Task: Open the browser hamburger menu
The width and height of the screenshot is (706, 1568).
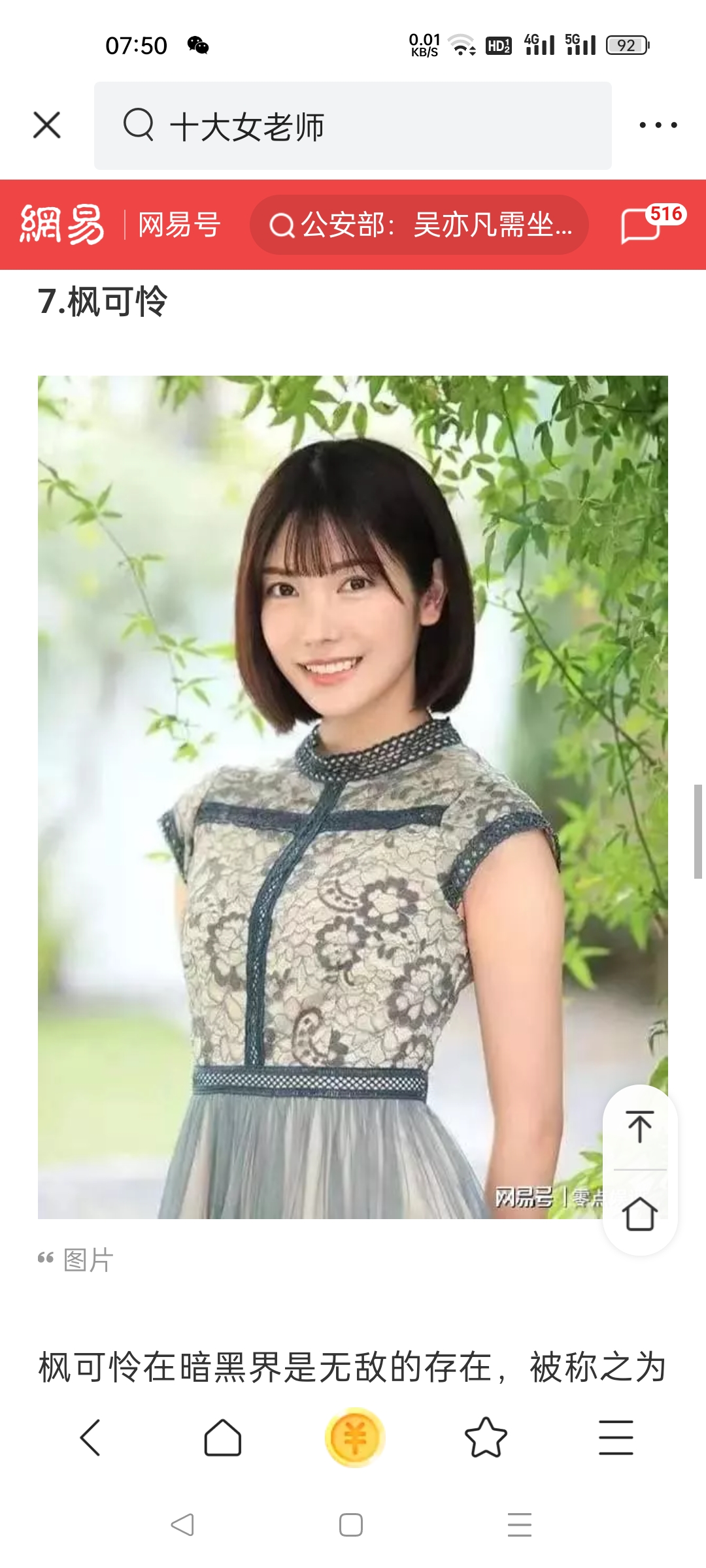Action: coord(616,1437)
